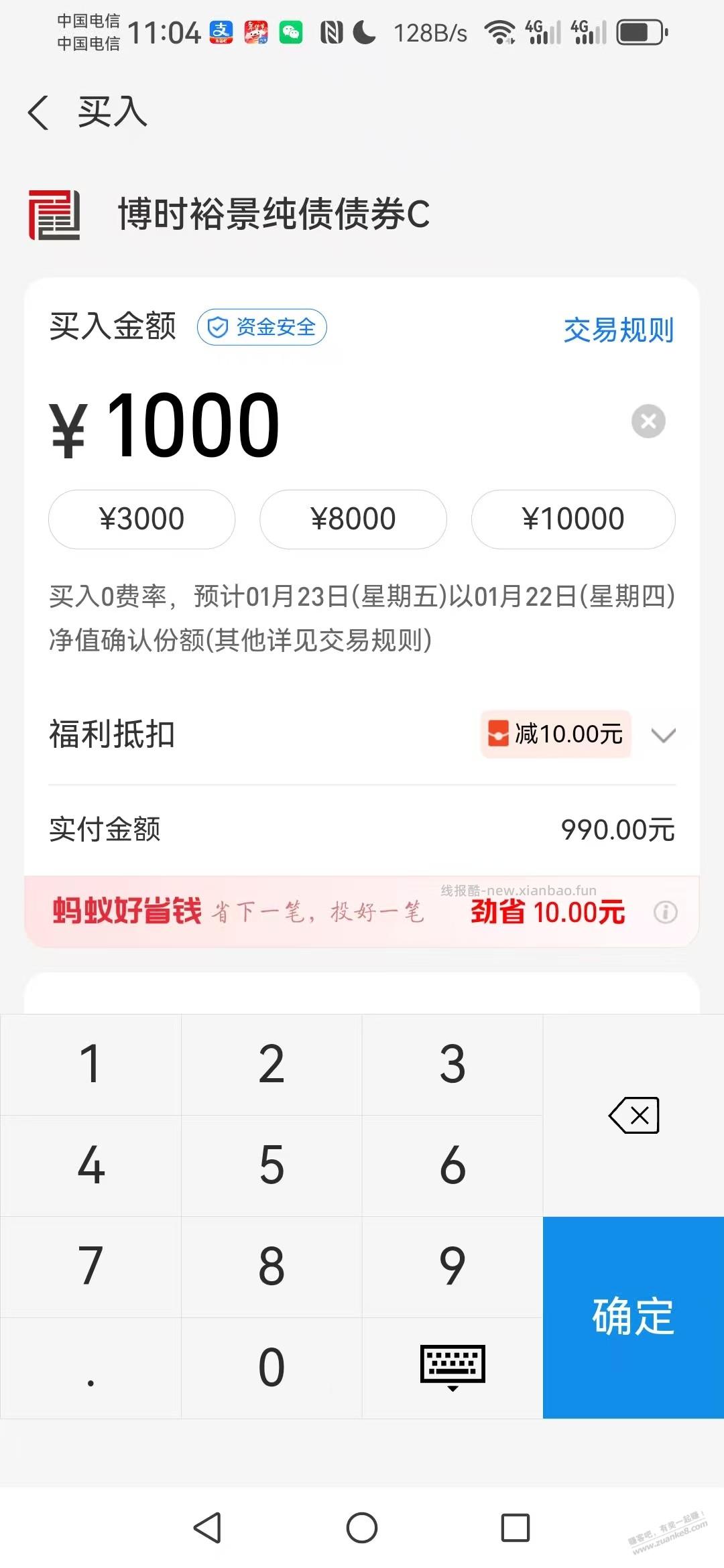This screenshot has width=724, height=1568.
Task: Collapse the number keypad via keyboard icon
Action: click(x=452, y=1367)
